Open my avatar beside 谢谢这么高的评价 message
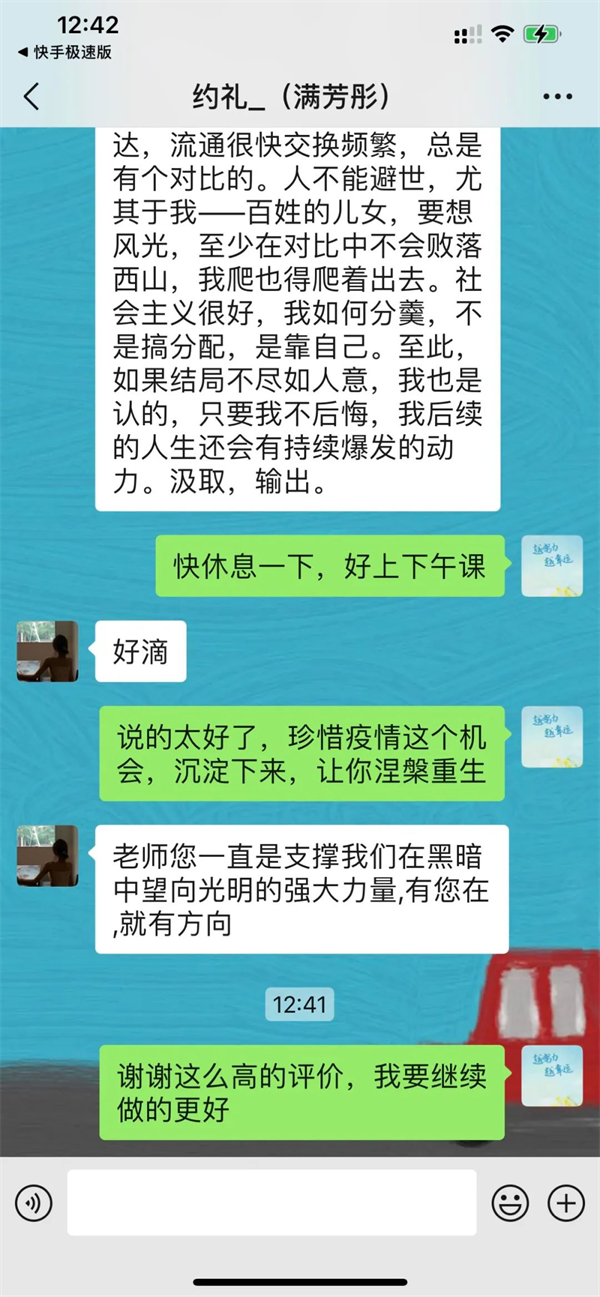 click(x=552, y=1075)
